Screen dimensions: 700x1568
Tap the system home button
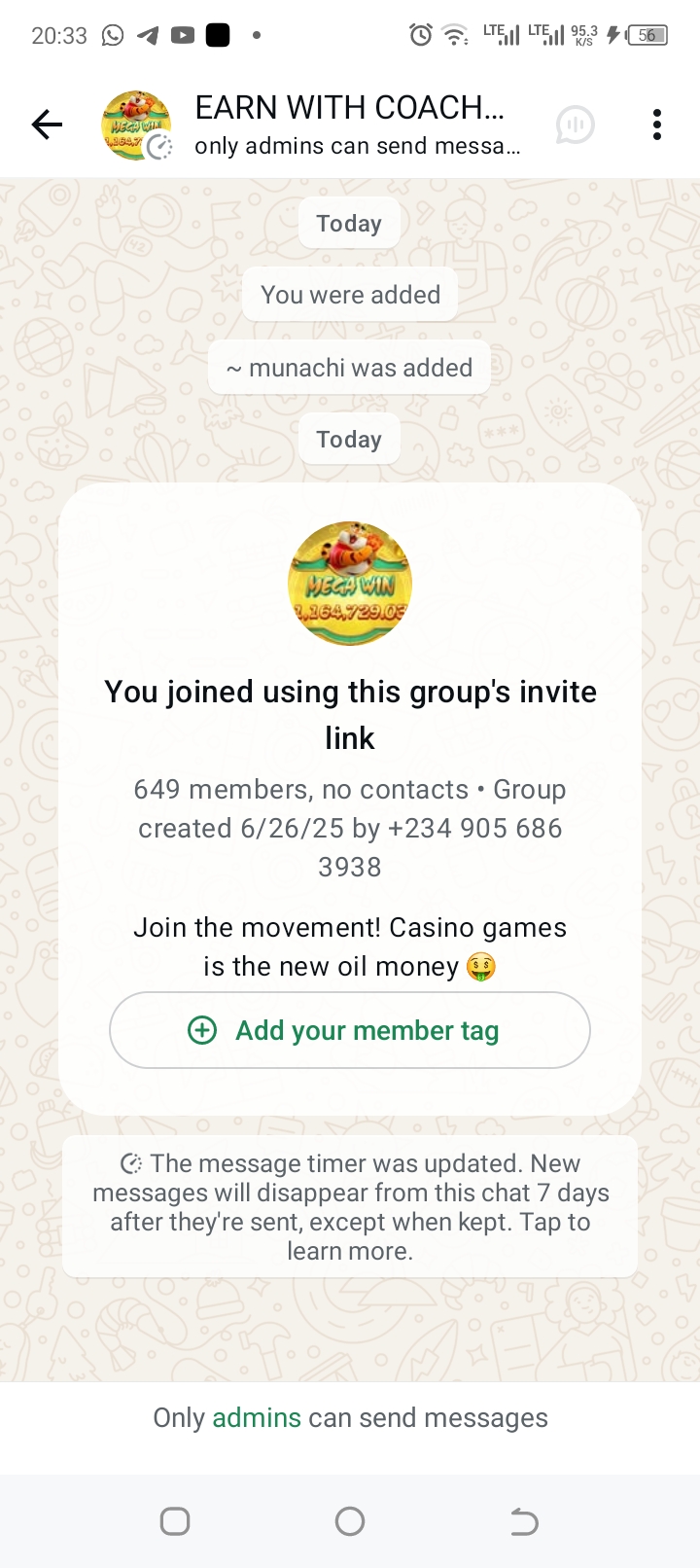350,1521
